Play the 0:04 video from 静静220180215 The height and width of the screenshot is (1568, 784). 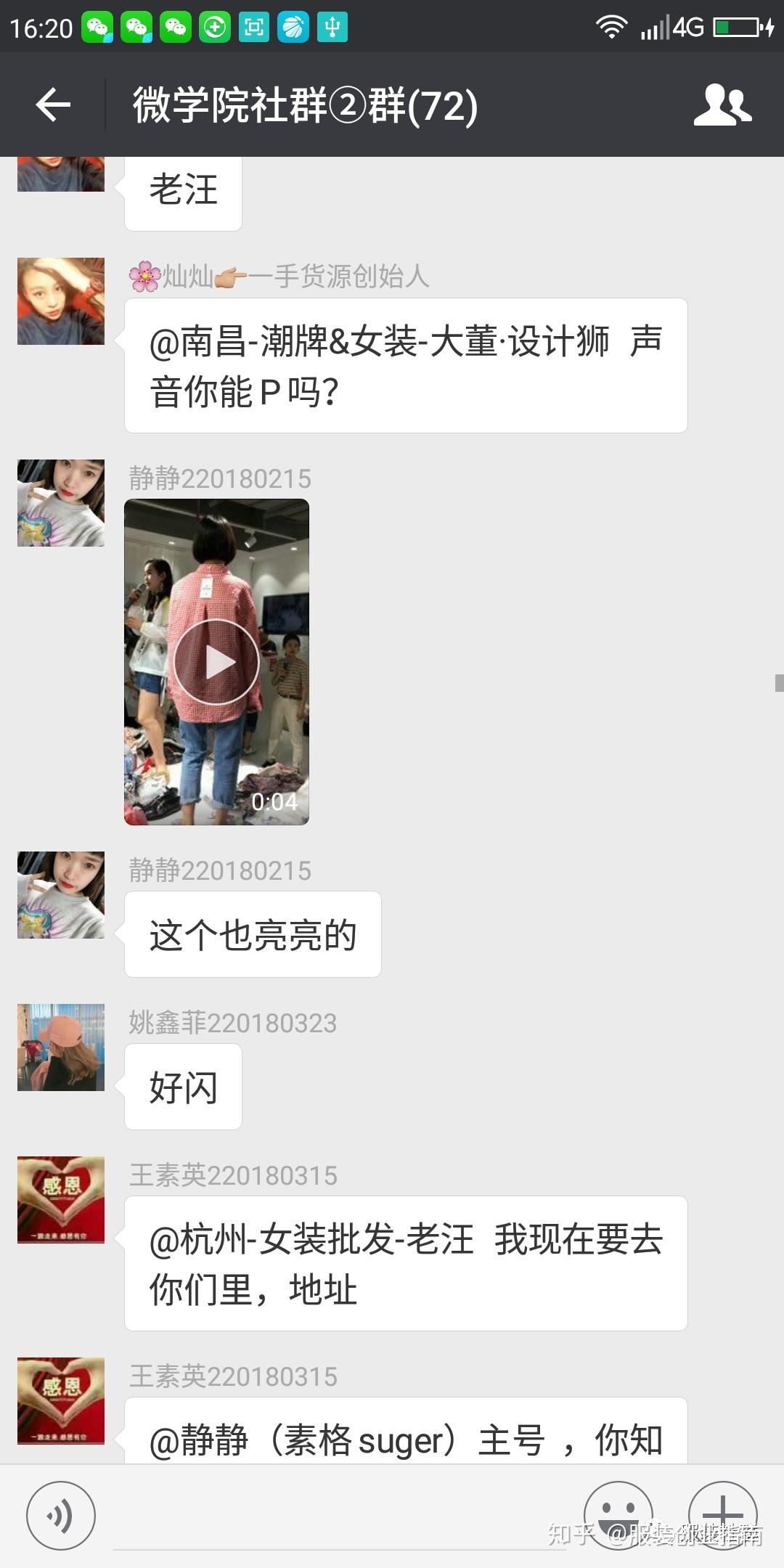(216, 662)
